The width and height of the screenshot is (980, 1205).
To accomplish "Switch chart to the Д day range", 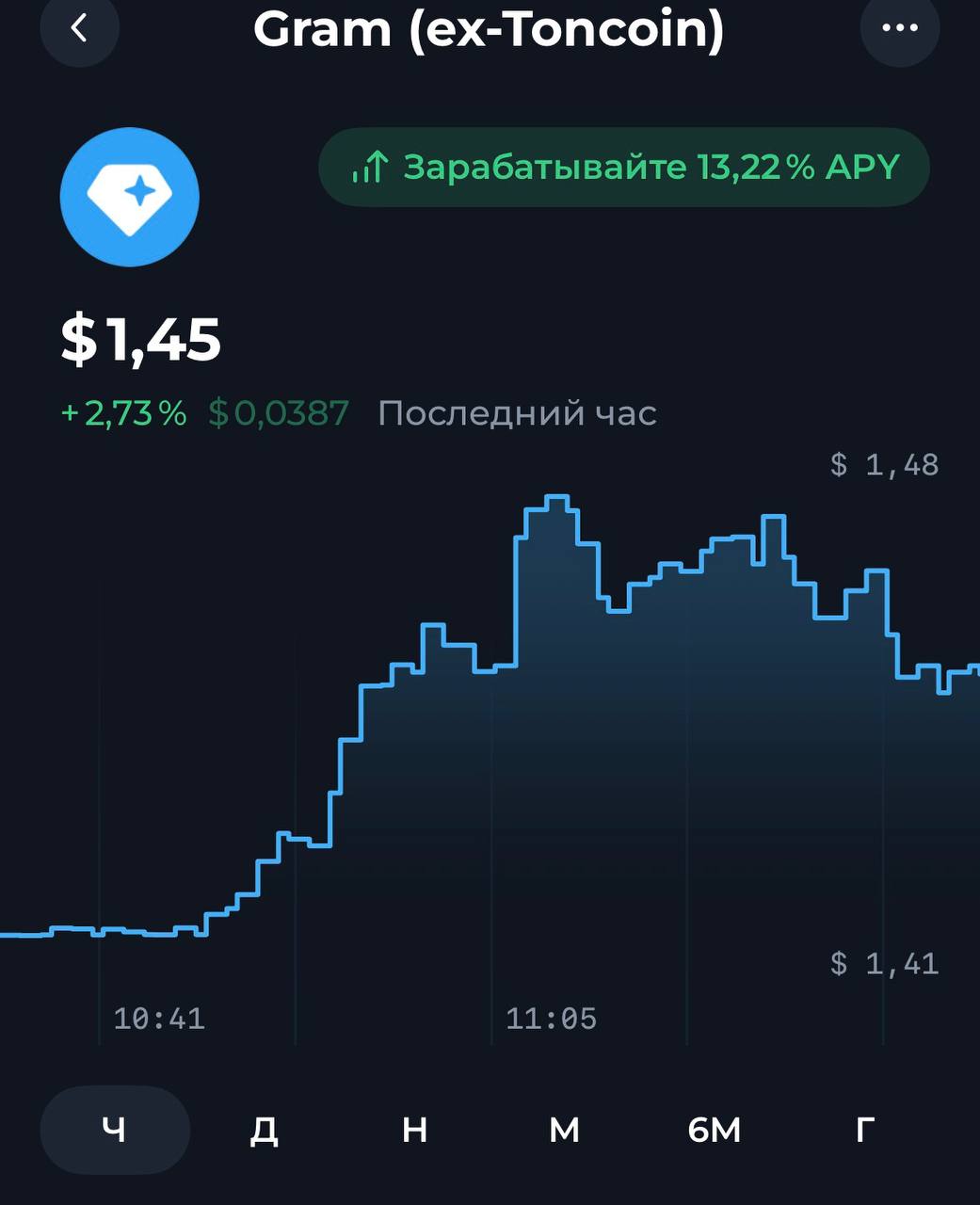I will coord(265,1129).
